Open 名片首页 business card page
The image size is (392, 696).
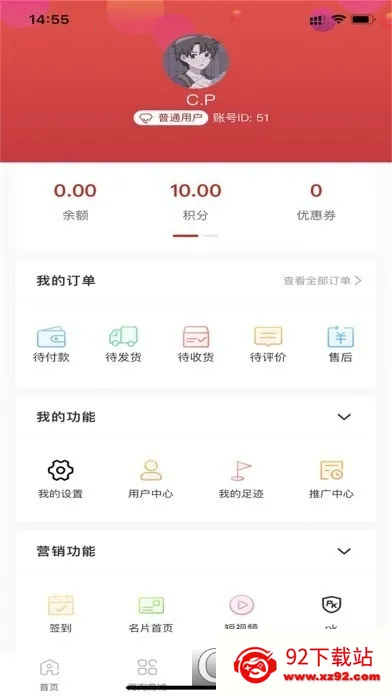click(151, 614)
